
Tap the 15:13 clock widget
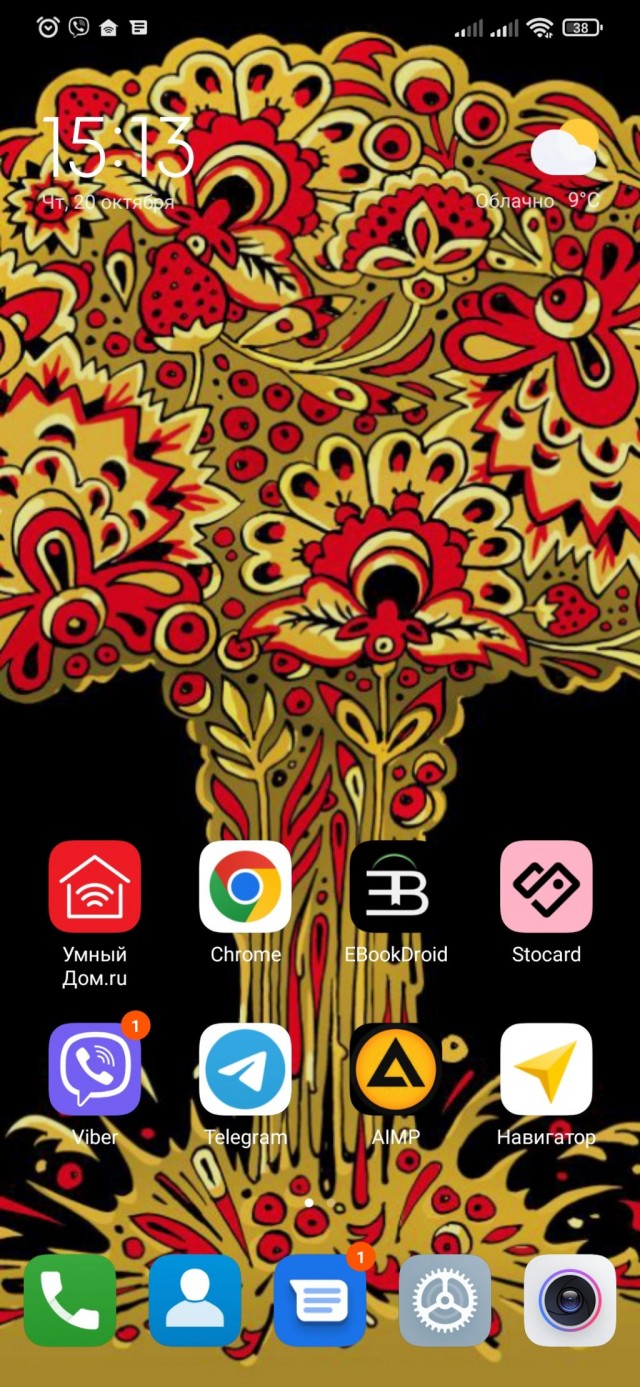click(x=118, y=148)
